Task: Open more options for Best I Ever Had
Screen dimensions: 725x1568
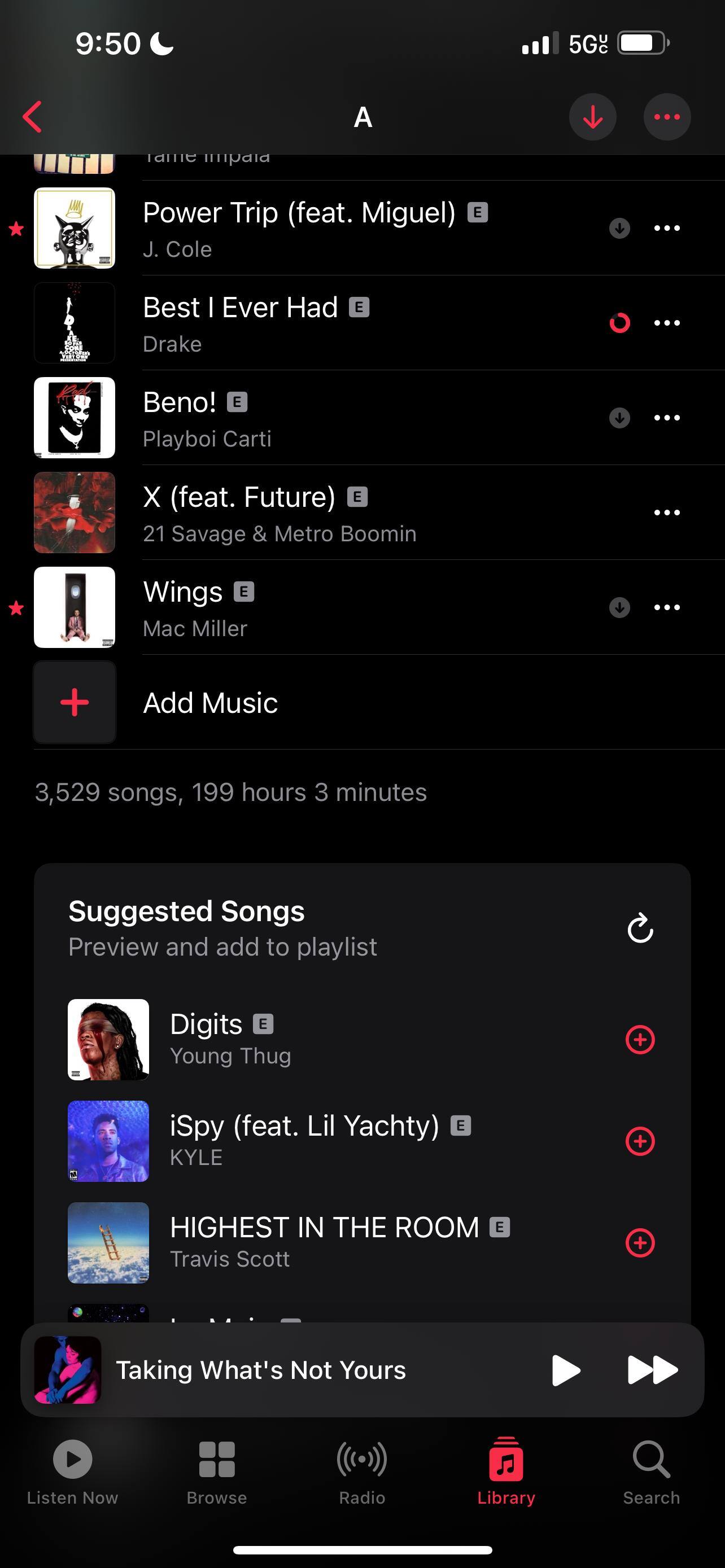Action: click(667, 323)
